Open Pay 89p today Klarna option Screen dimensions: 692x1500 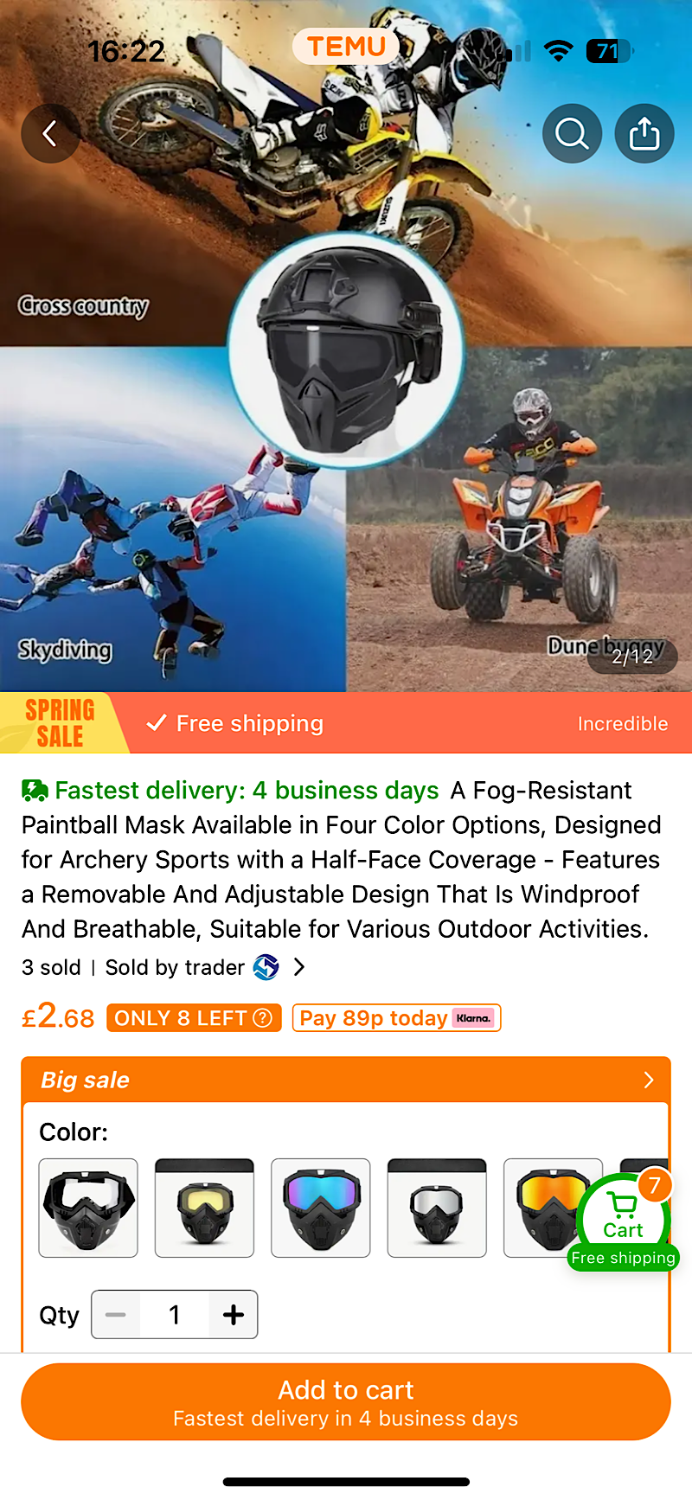pos(396,1018)
